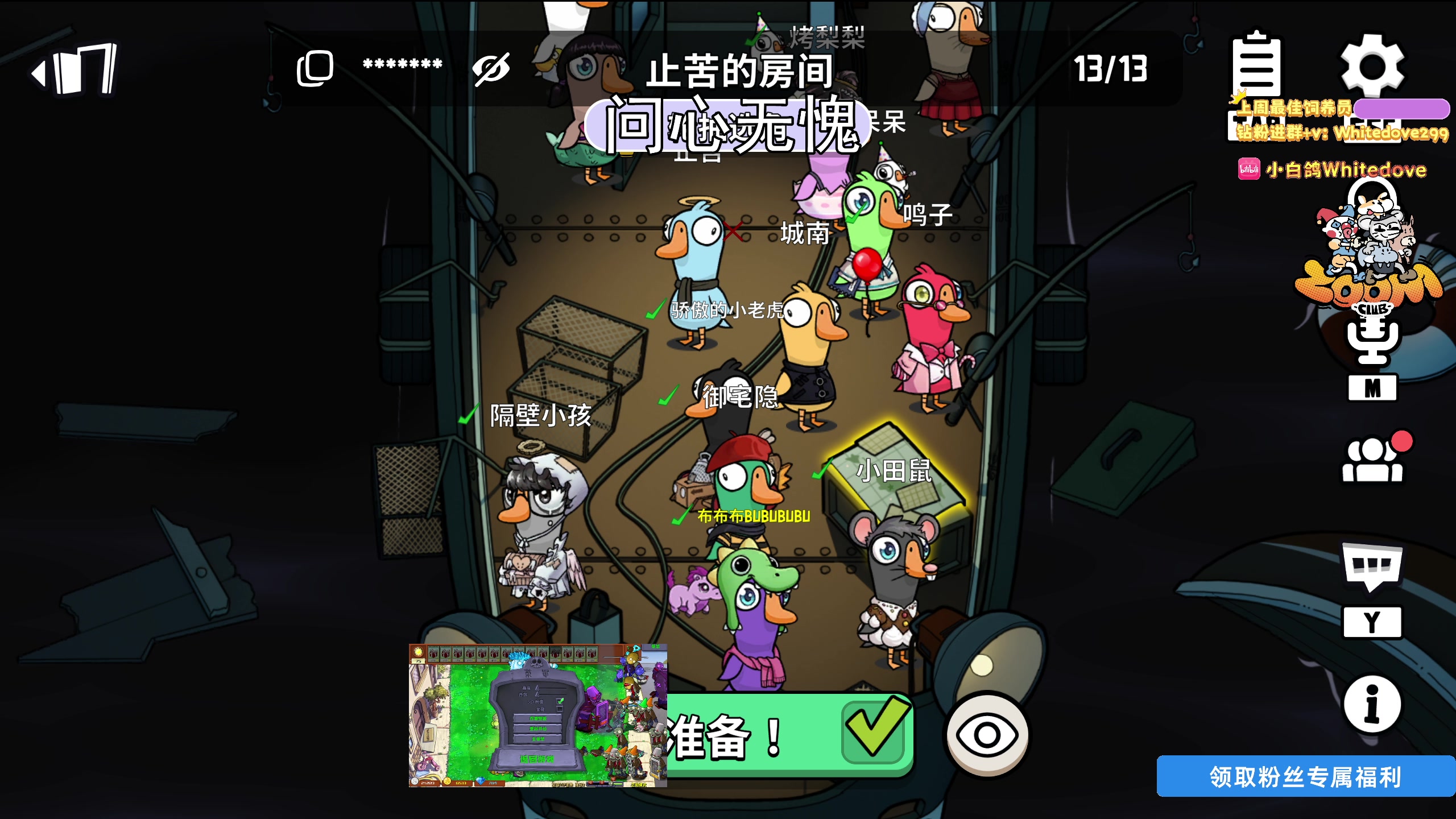The image size is (1456, 819).
Task: Open the settings gear
Action: pyautogui.click(x=1372, y=67)
